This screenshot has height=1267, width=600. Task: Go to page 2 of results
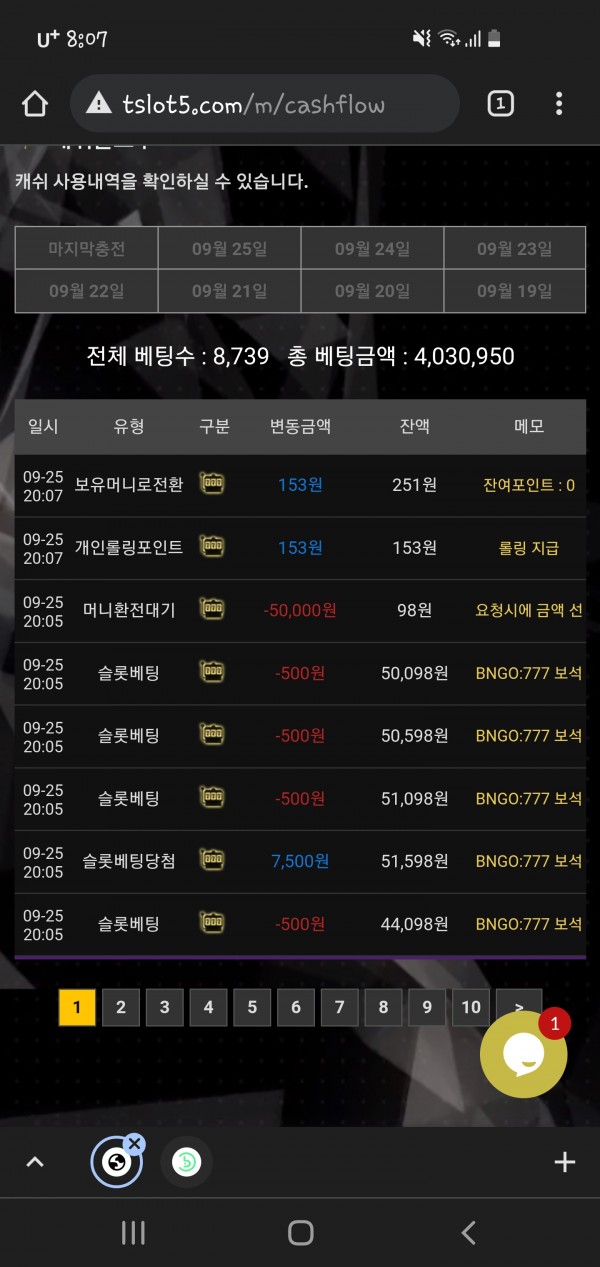point(121,1007)
